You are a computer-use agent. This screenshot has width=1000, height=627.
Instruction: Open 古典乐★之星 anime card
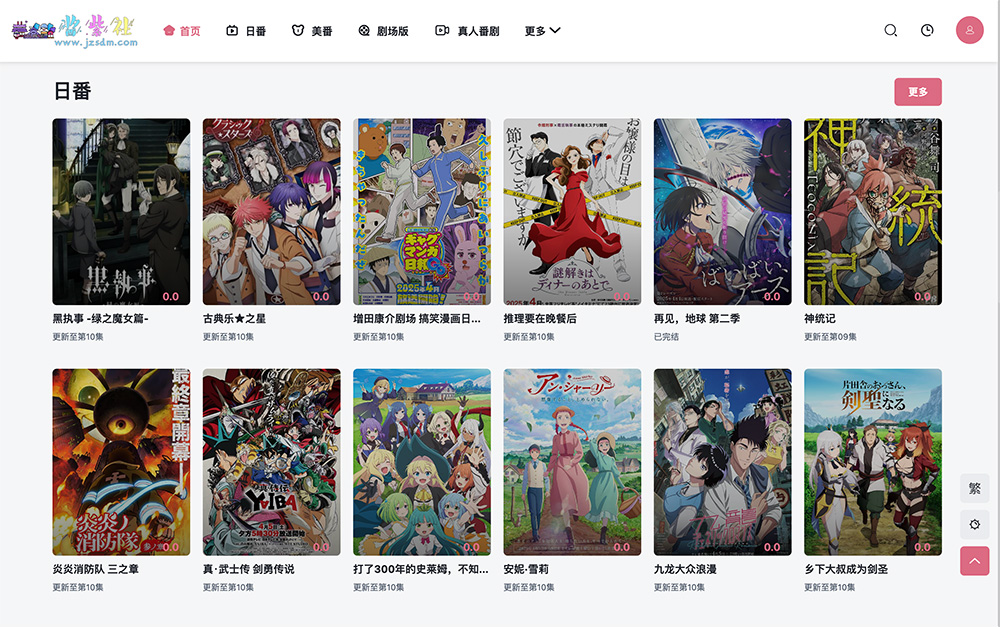point(271,212)
